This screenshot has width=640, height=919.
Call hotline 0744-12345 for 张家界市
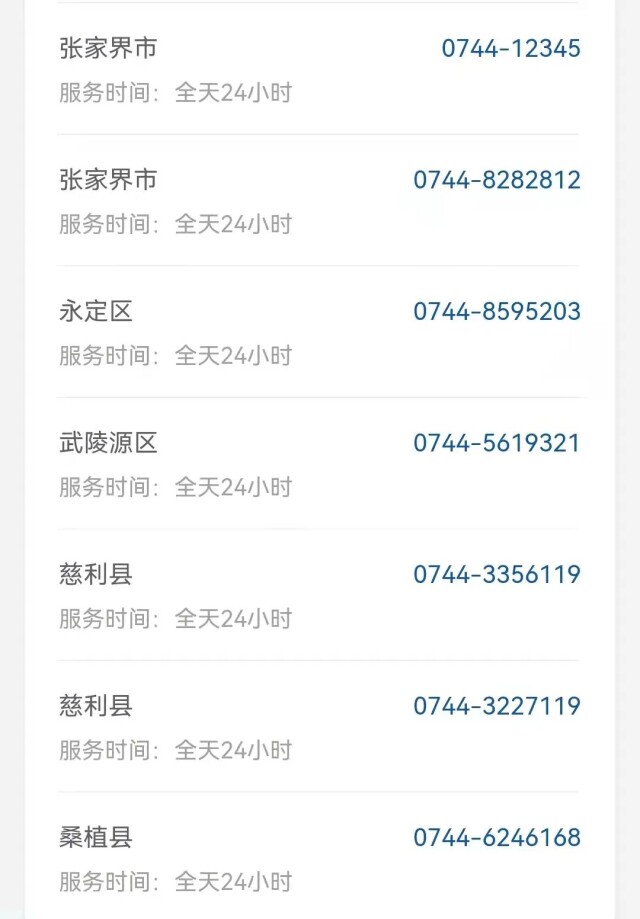[511, 48]
